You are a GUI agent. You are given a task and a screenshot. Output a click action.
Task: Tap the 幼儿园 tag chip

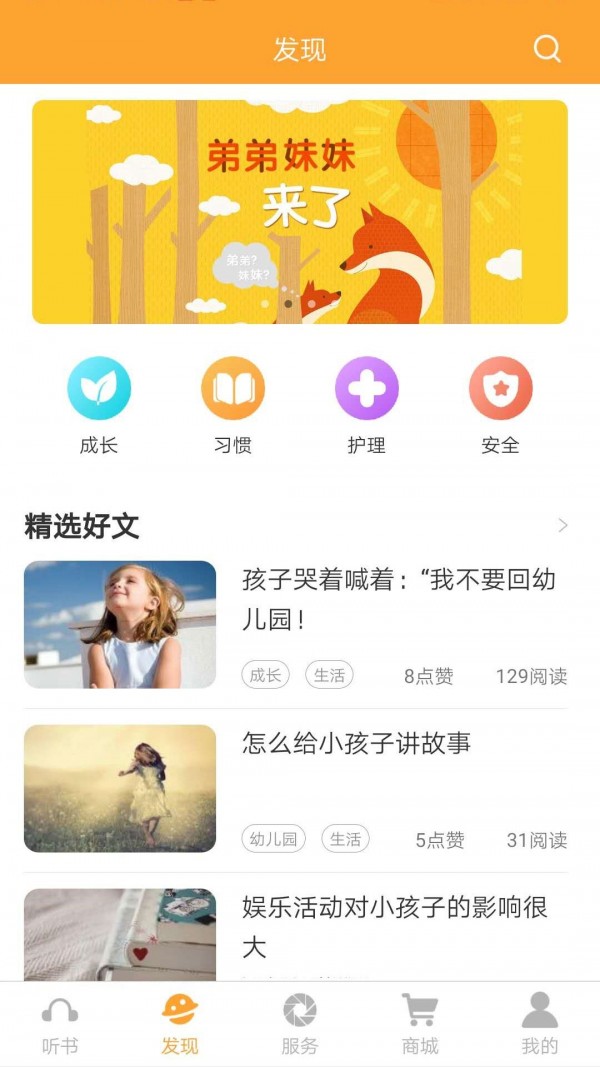point(273,839)
